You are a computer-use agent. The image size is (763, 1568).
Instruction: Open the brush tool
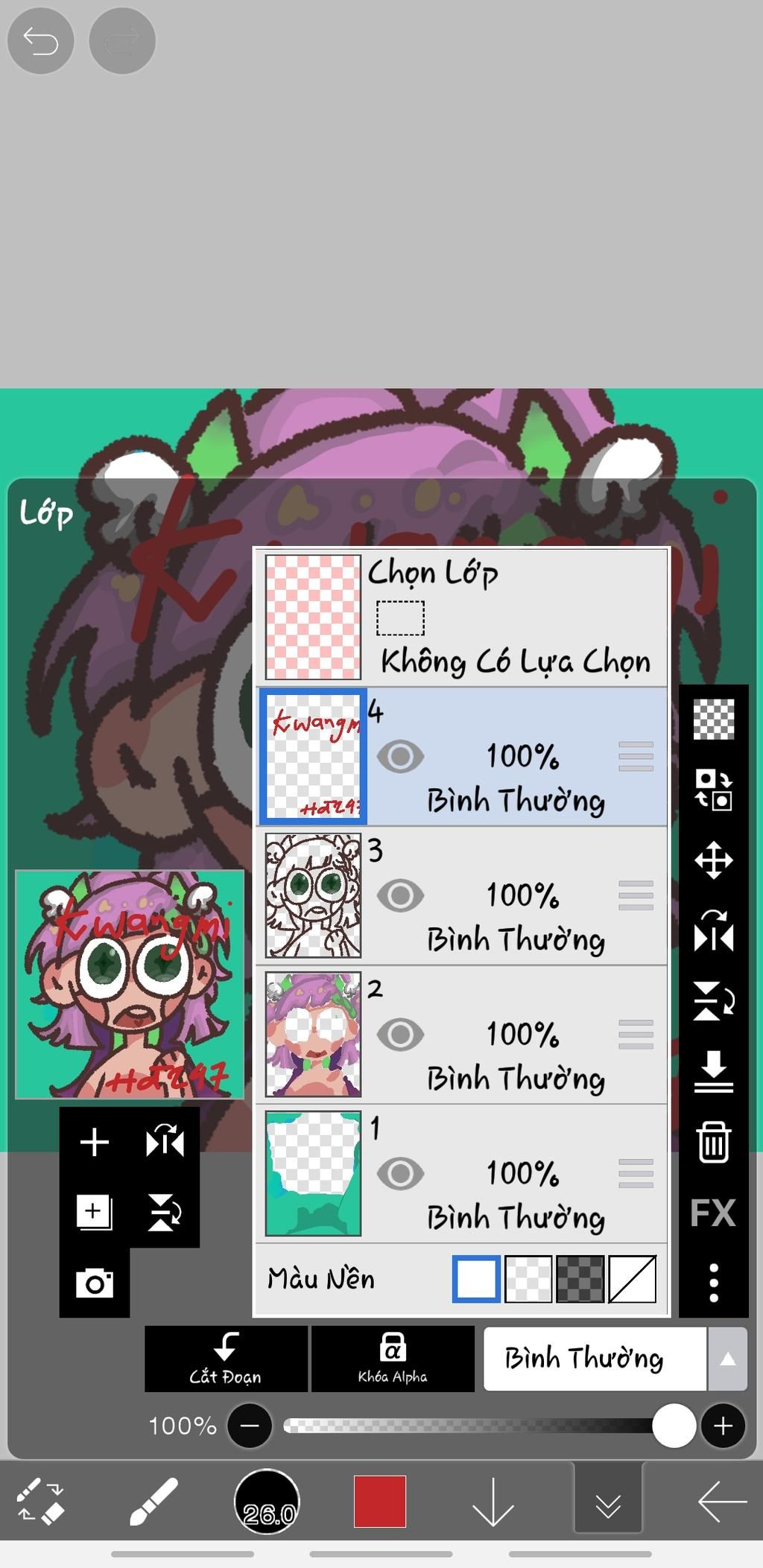point(153,1501)
